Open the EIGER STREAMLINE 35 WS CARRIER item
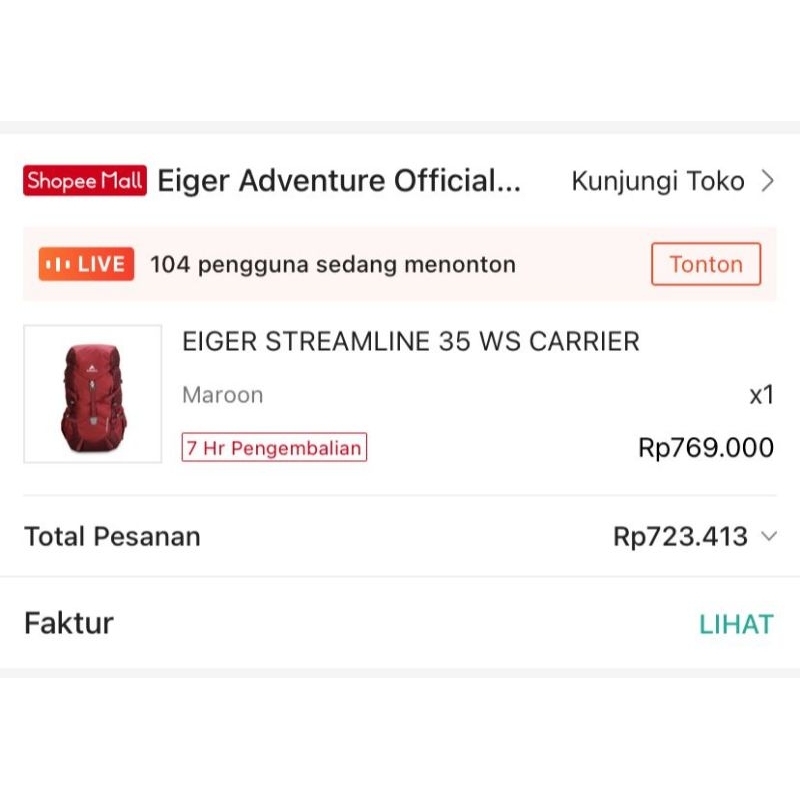800x800 pixels. point(410,342)
